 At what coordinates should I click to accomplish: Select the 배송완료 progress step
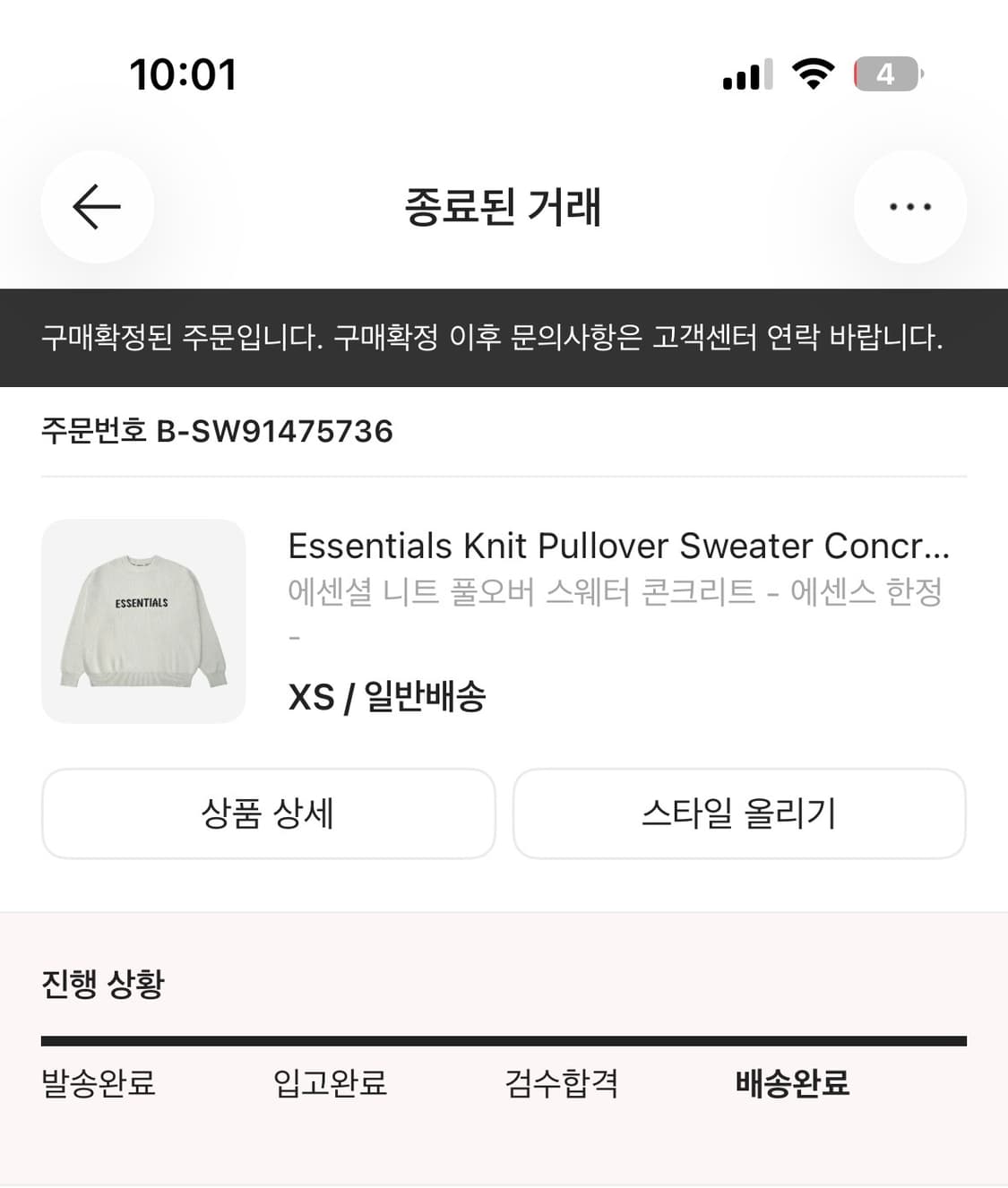tap(792, 1084)
